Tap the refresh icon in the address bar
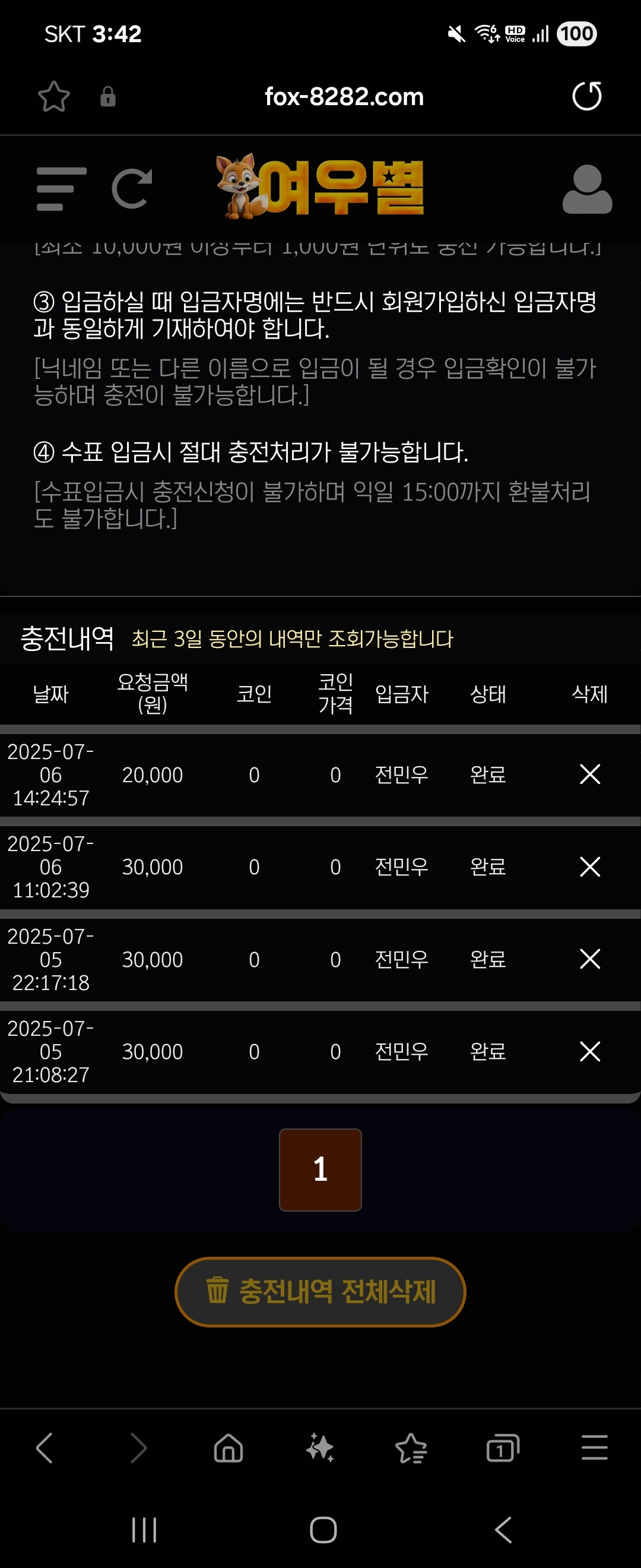This screenshot has height=1568, width=641. [x=588, y=96]
